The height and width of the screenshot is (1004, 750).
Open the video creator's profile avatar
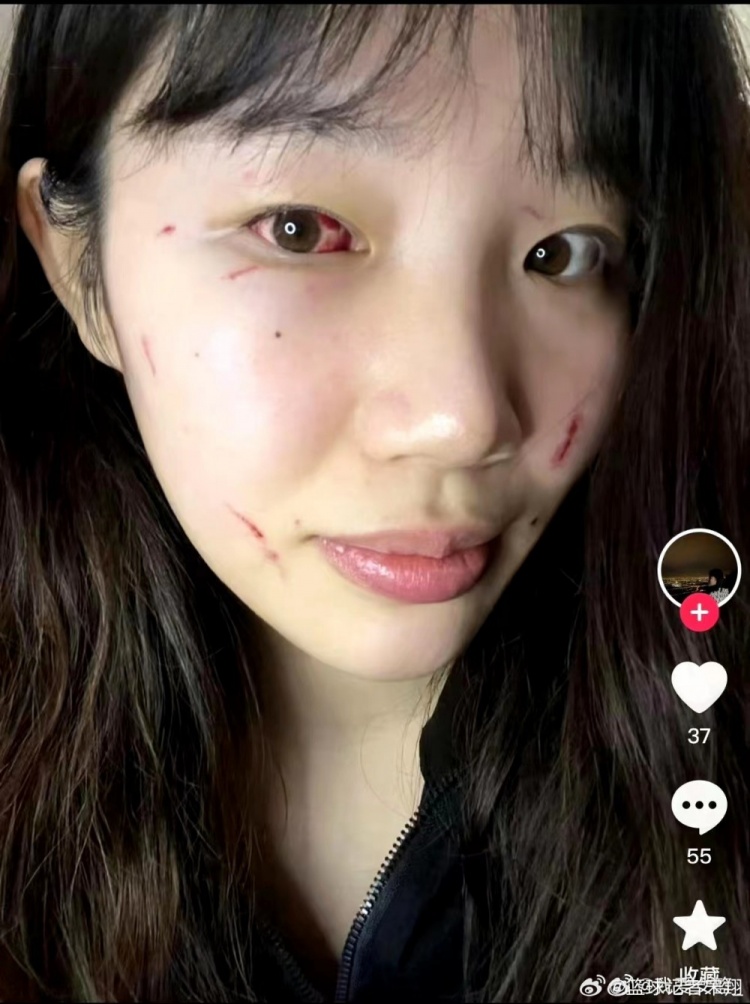pyautogui.click(x=699, y=567)
